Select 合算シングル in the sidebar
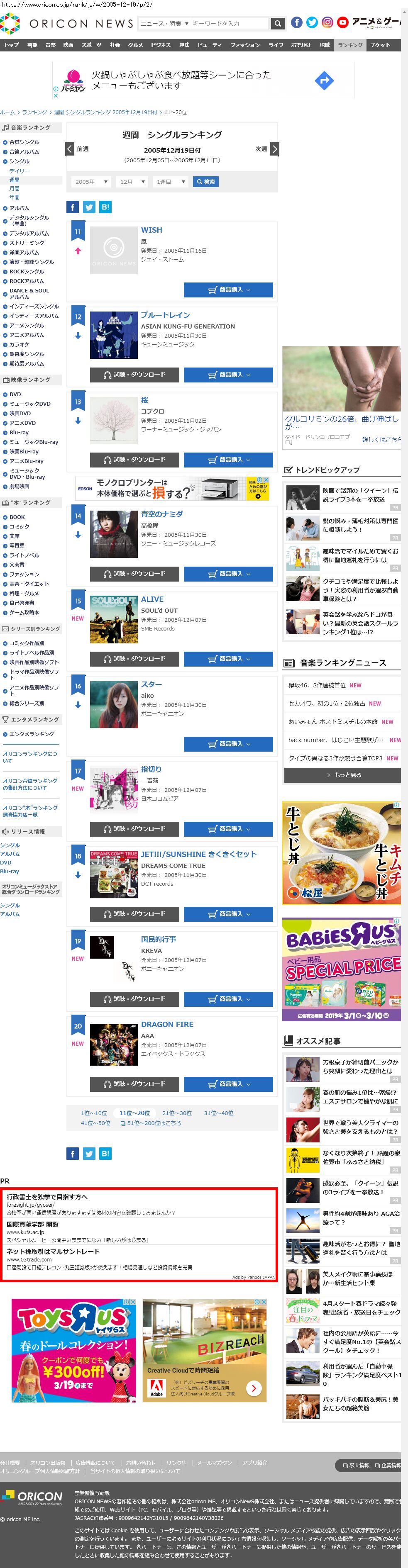408x1568 pixels. [24, 142]
